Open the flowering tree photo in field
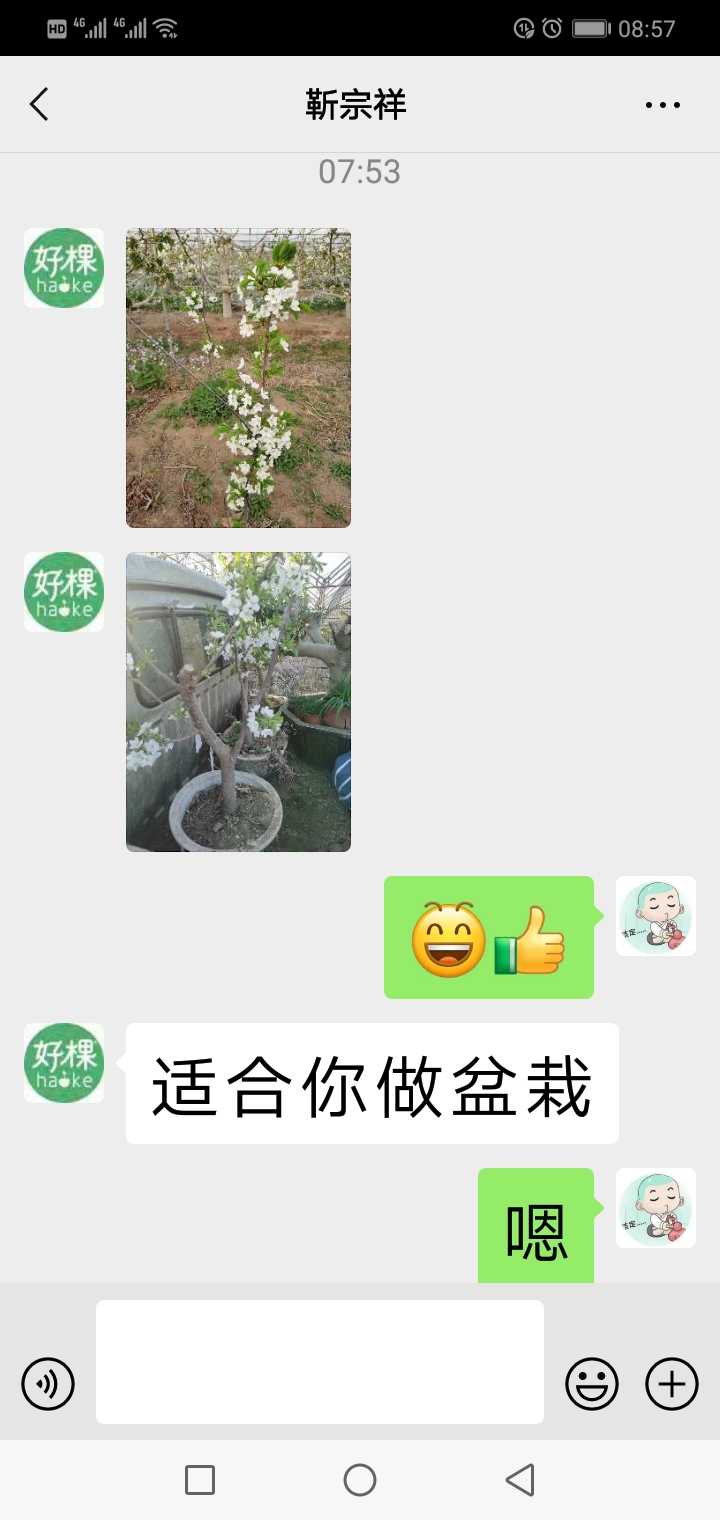 [238, 378]
